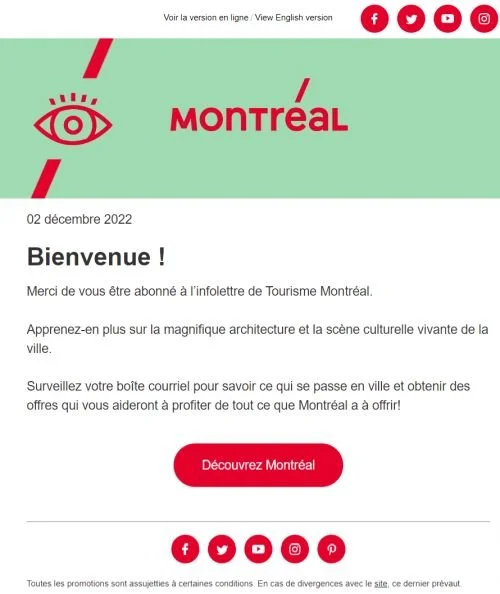Open the YouTube icon in the header

coord(447,19)
